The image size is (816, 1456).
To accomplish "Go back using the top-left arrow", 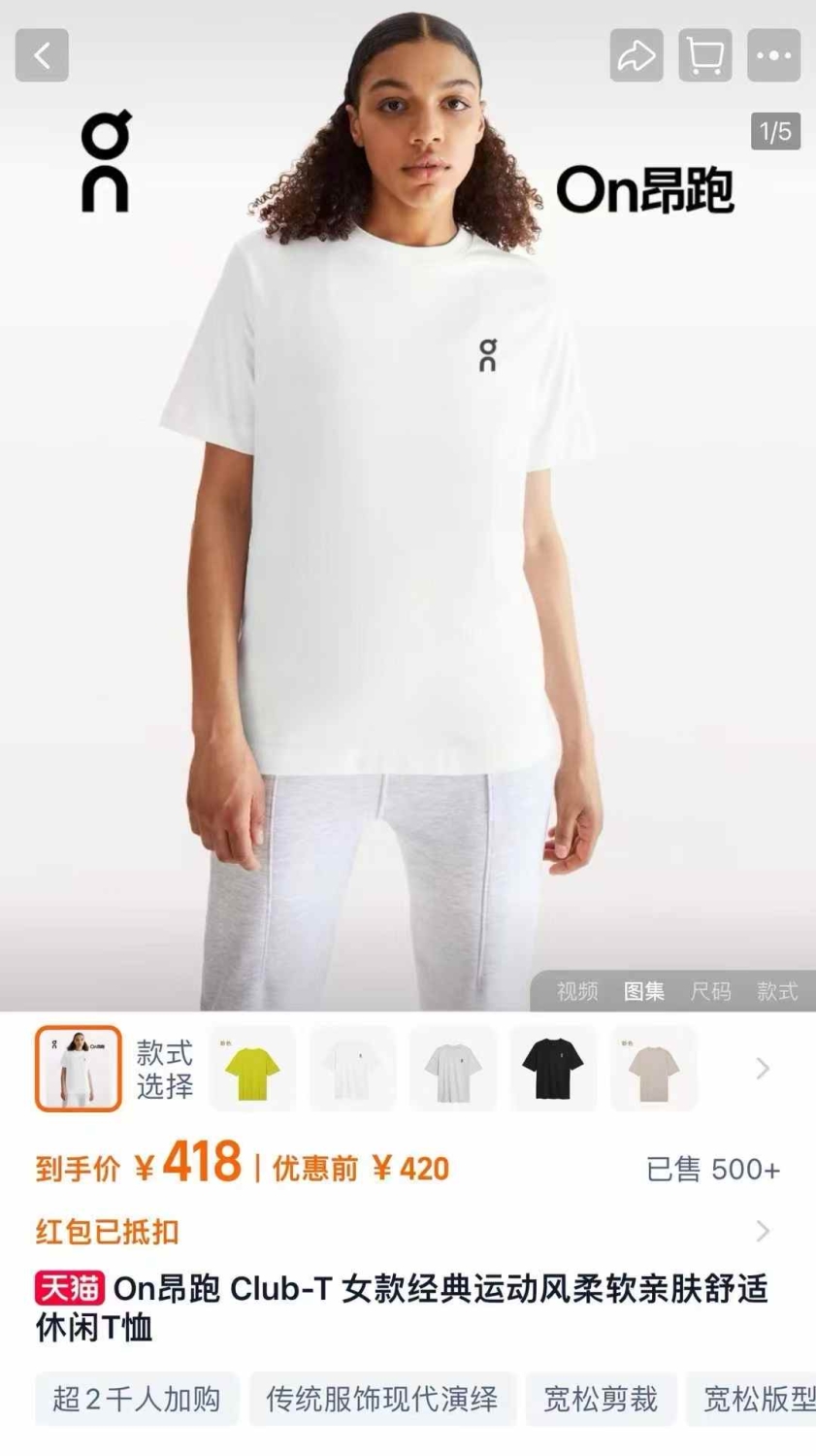I will click(42, 55).
